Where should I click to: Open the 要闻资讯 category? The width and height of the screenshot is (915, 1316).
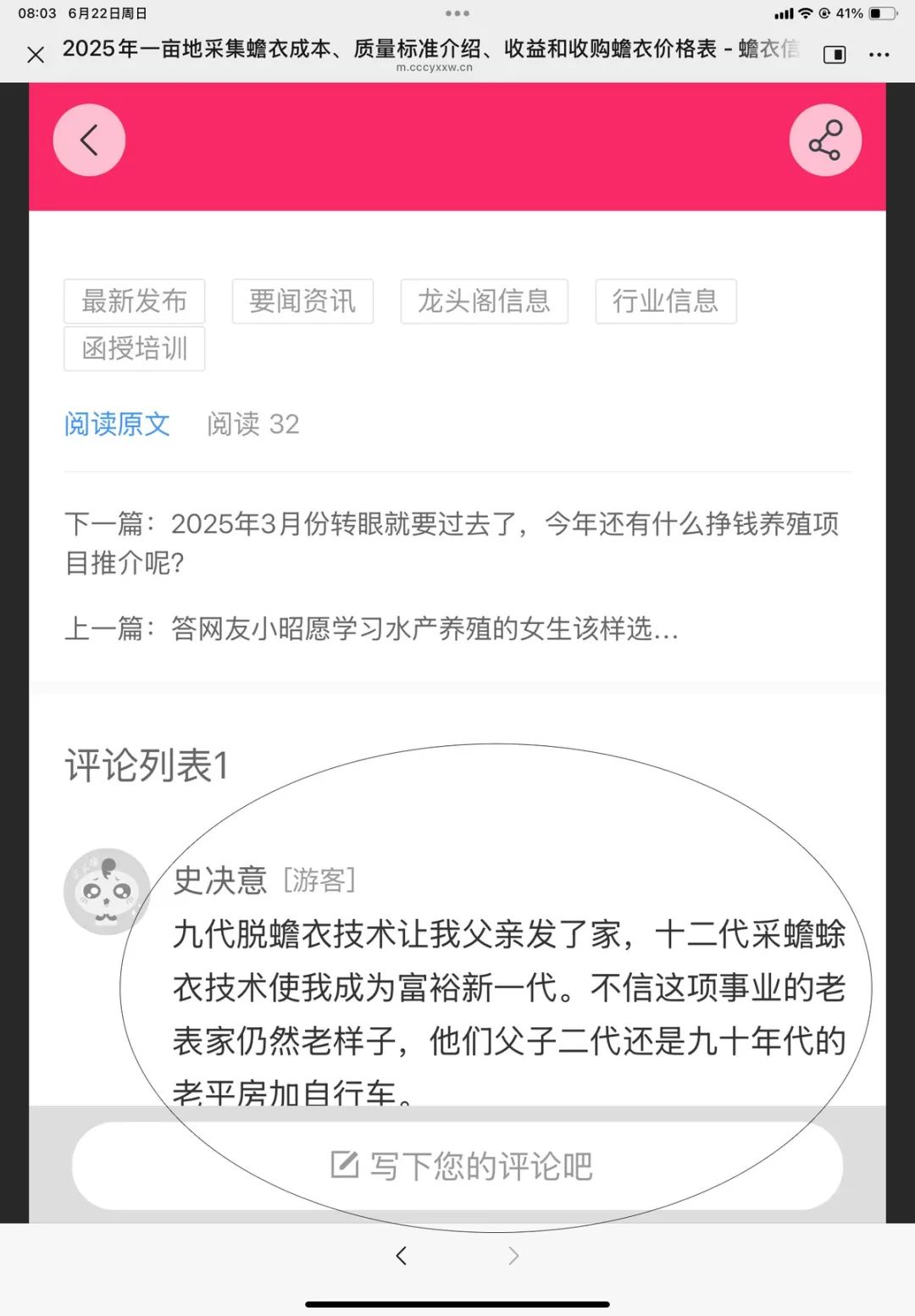point(302,301)
